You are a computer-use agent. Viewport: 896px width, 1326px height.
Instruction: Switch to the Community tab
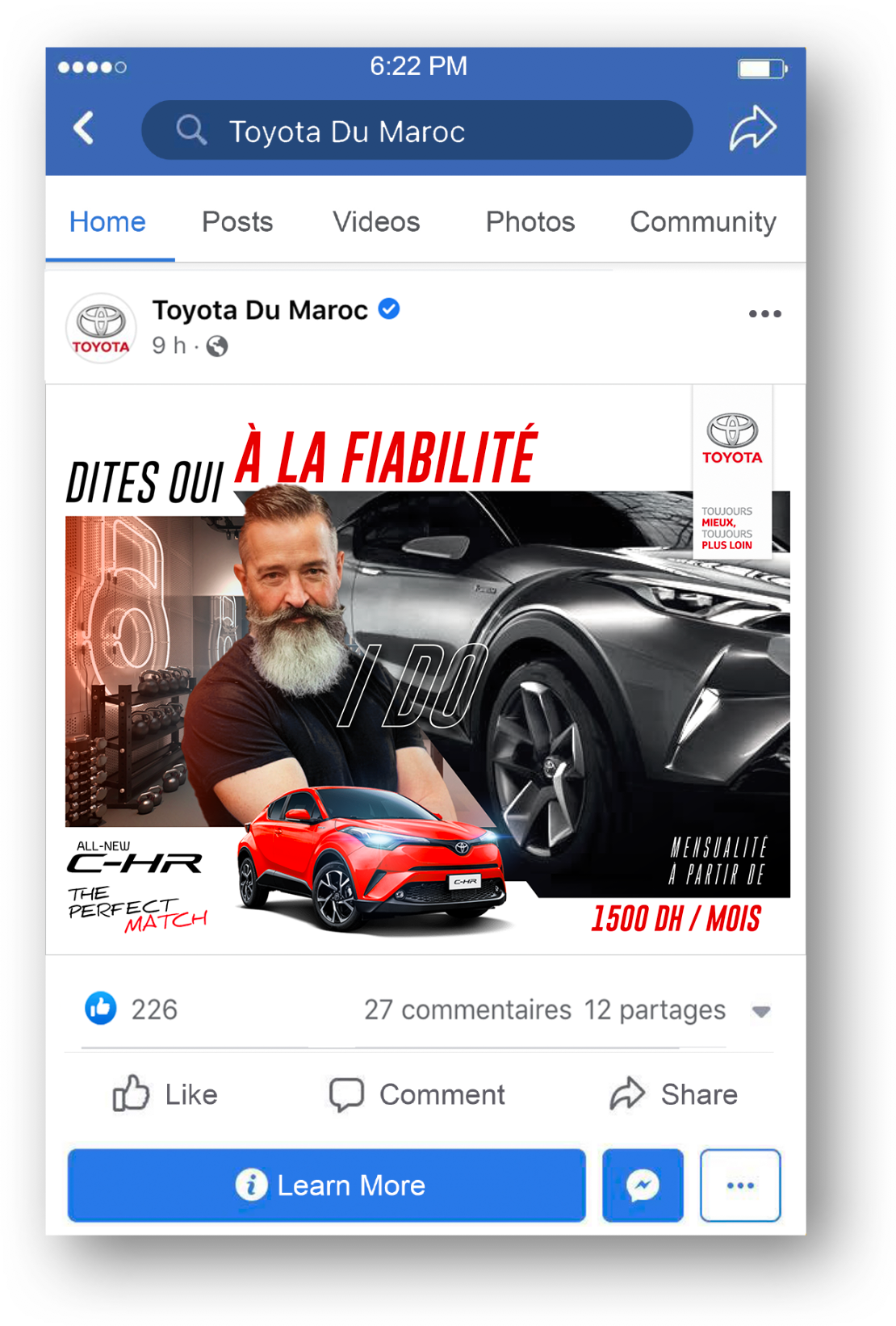pos(702,222)
